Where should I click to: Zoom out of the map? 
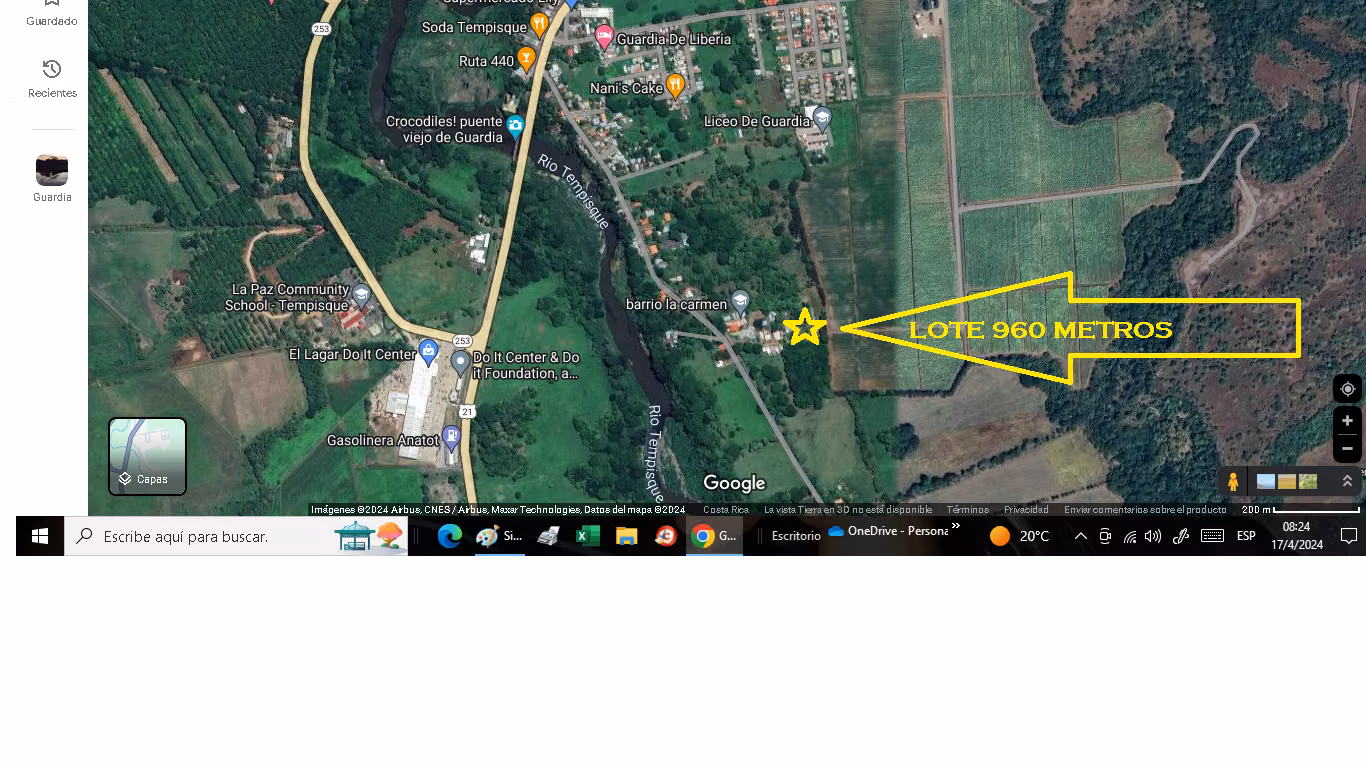(1347, 448)
